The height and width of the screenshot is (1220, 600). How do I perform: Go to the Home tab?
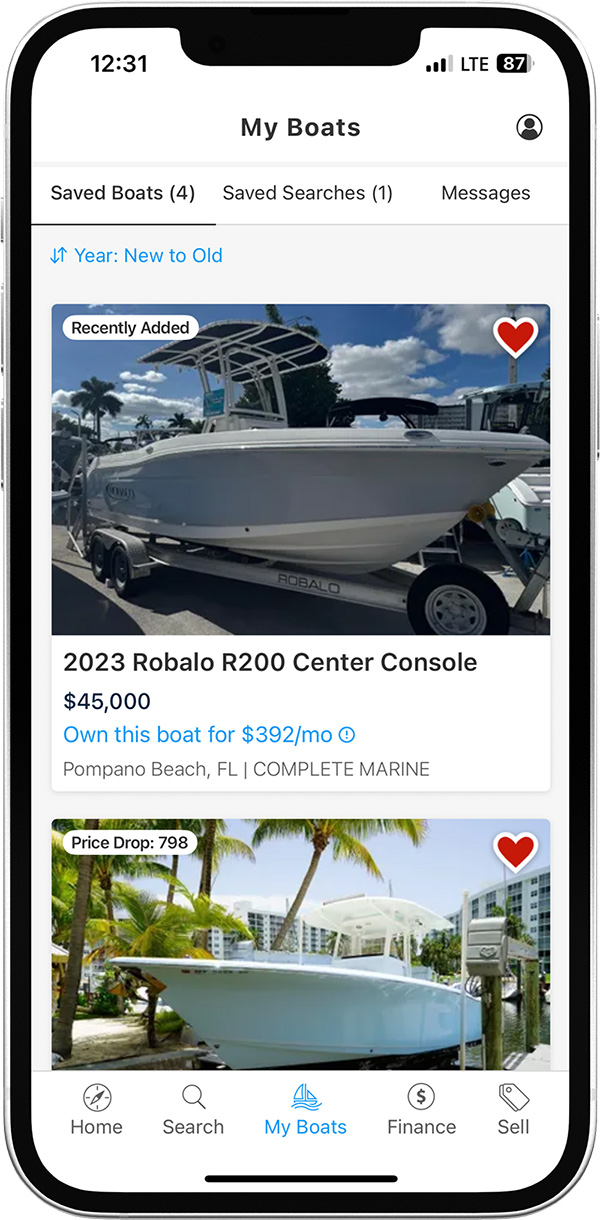[x=96, y=1111]
